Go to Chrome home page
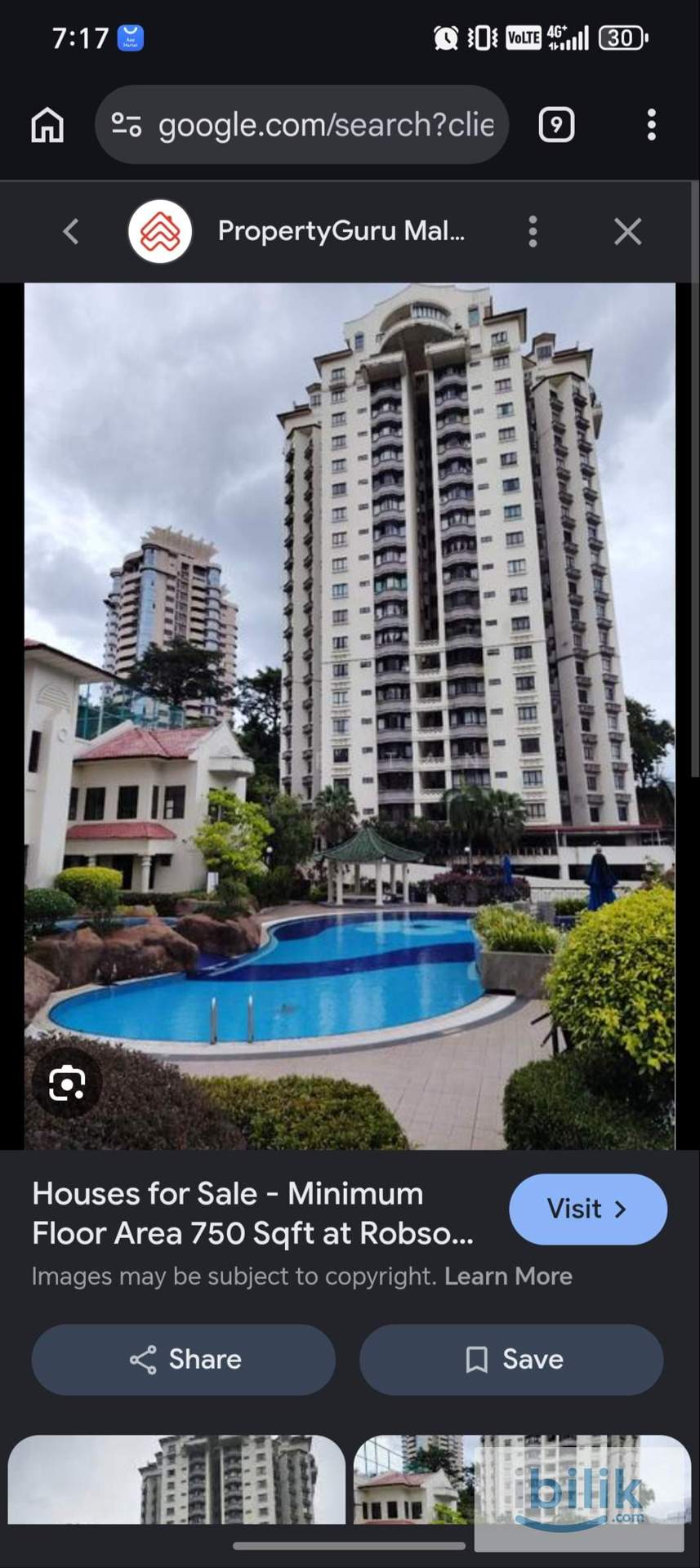The height and width of the screenshot is (1568, 700). (47, 125)
